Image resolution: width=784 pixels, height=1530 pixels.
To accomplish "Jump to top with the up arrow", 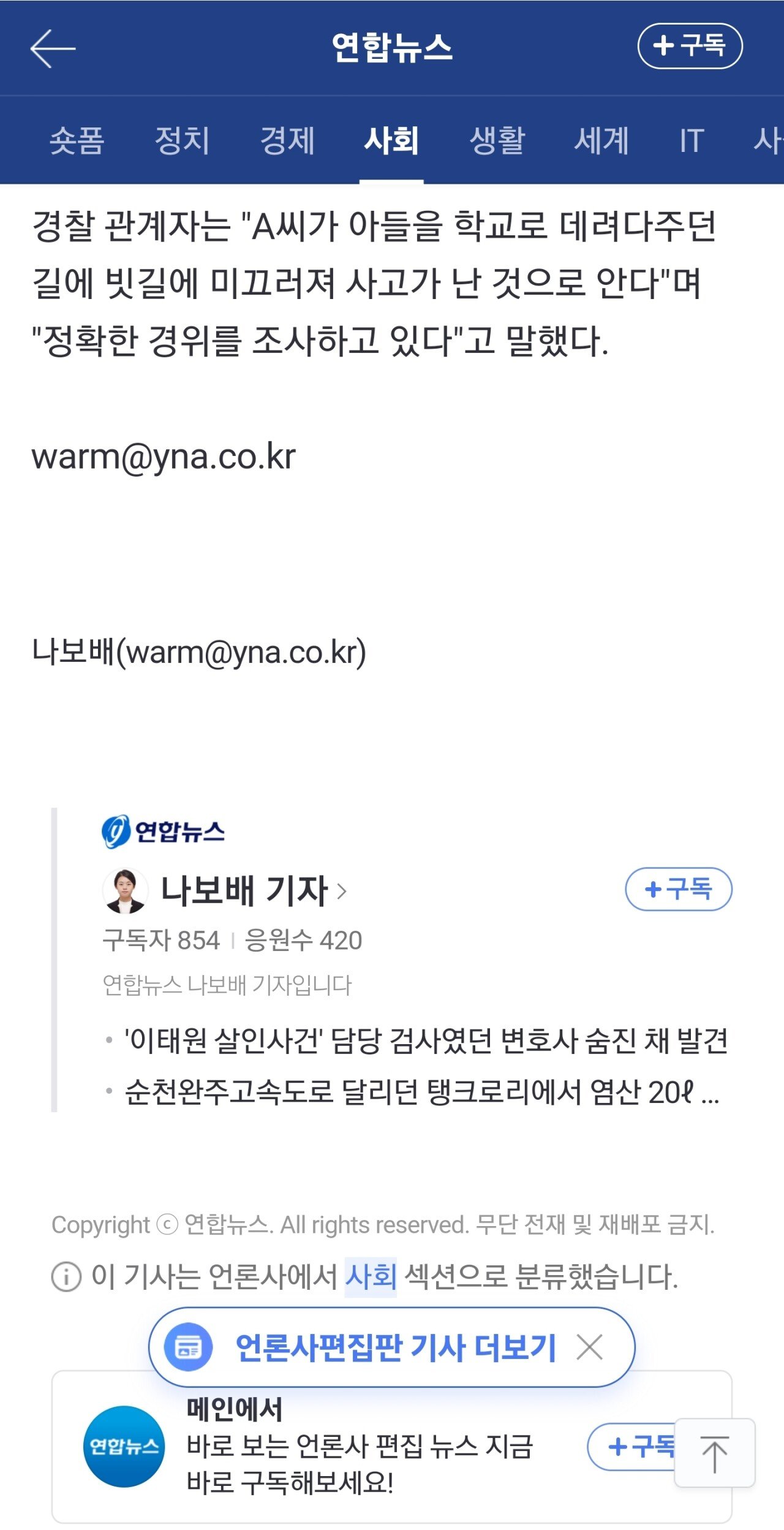I will (714, 1452).
